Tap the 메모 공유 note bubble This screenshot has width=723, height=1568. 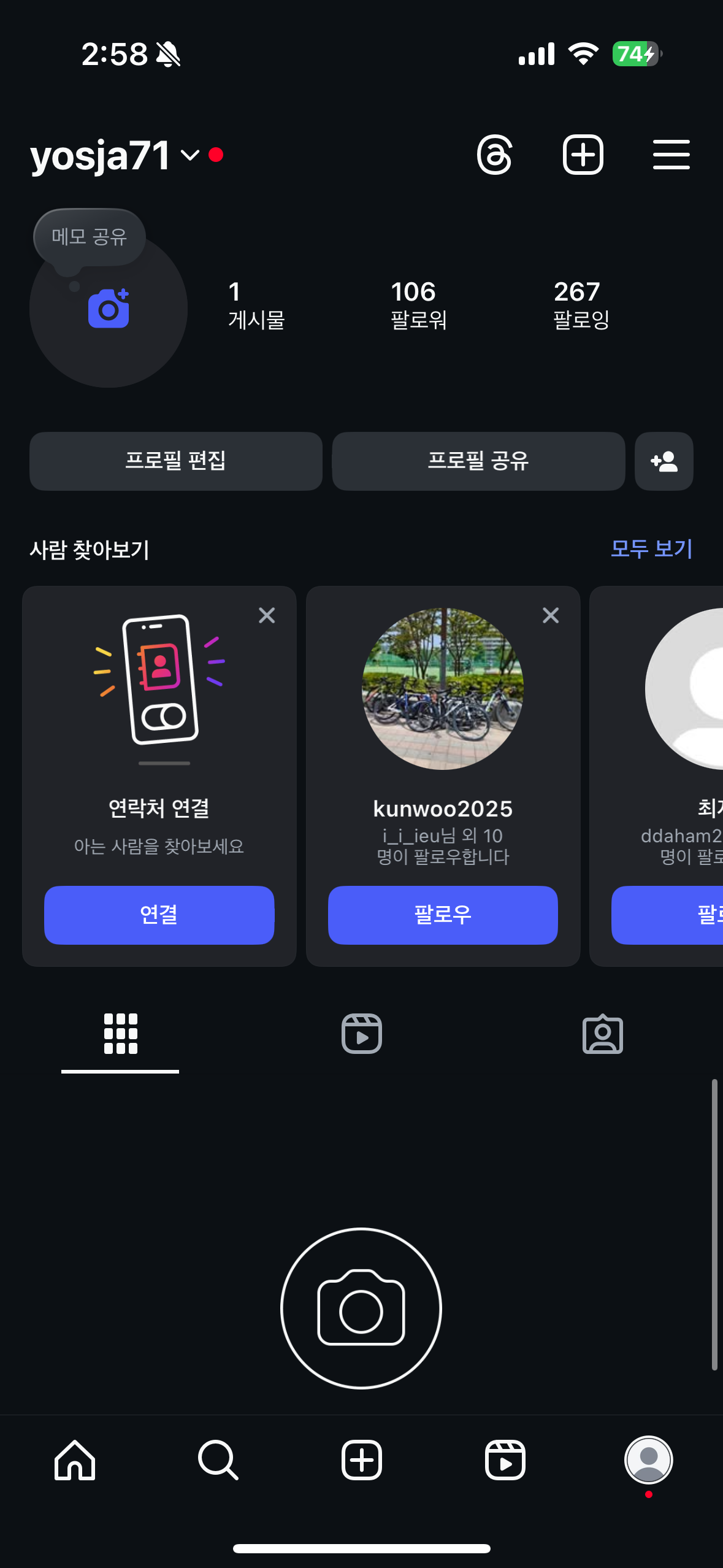pos(90,237)
